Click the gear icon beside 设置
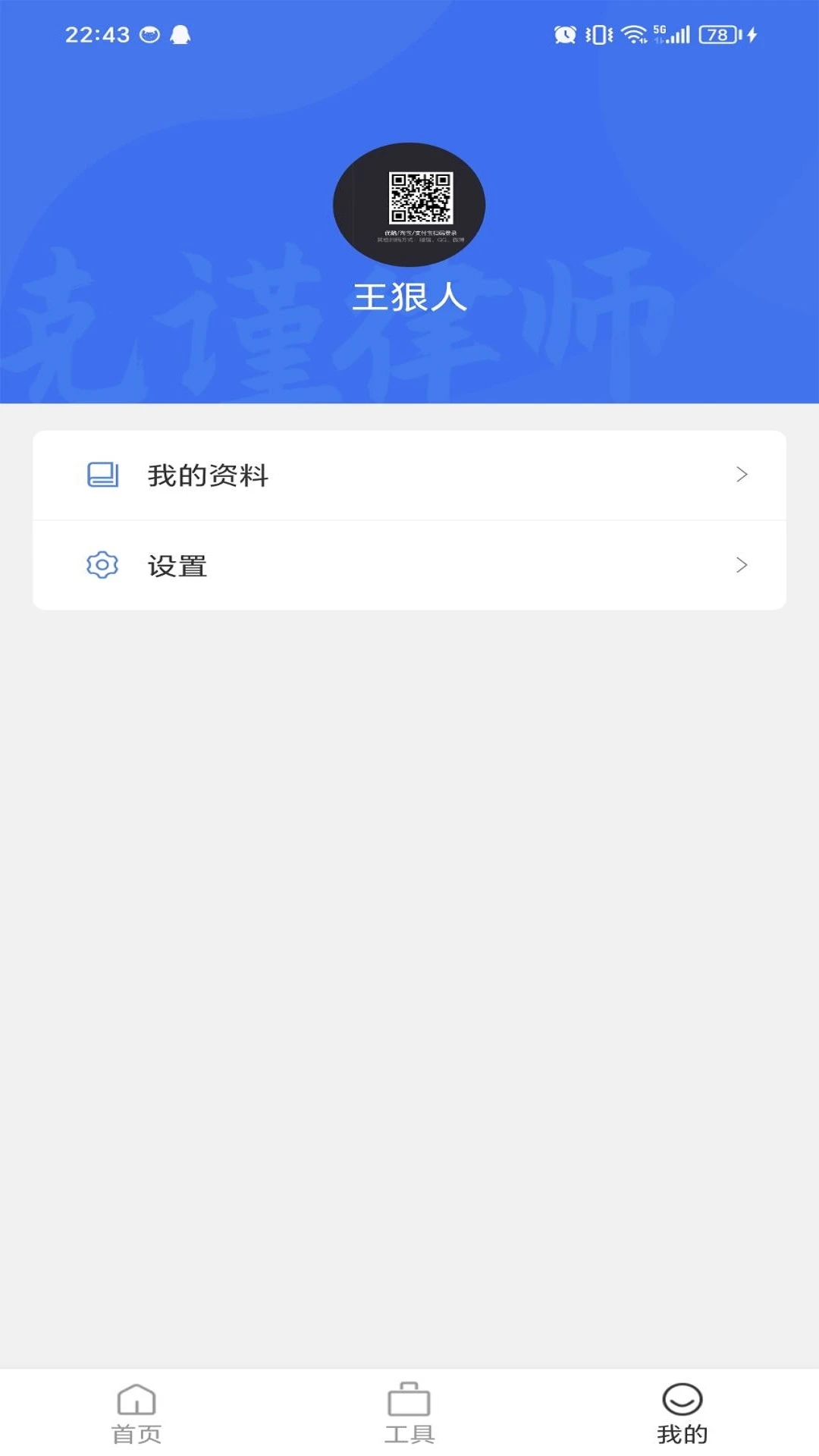This screenshot has width=819, height=1456. (102, 565)
